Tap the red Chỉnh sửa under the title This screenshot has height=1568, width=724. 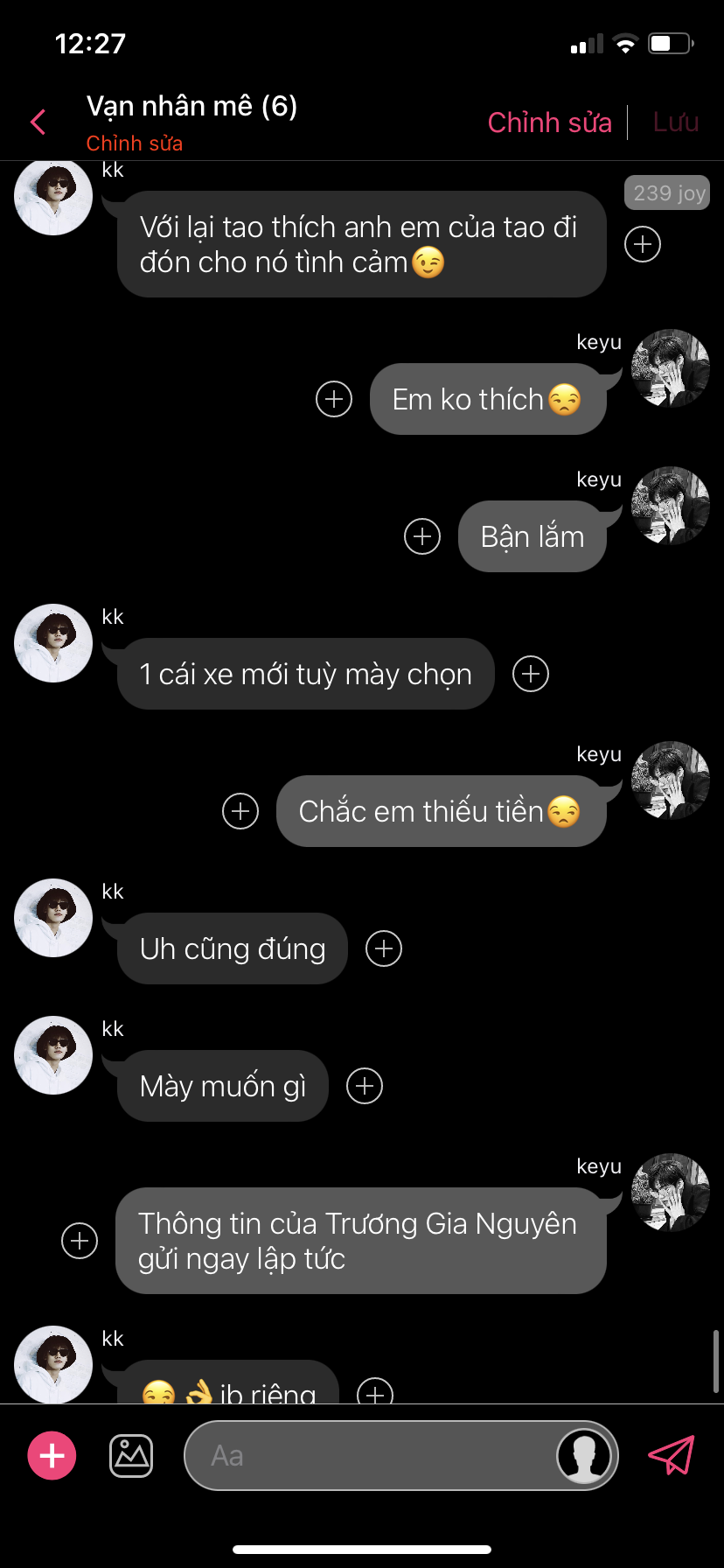click(135, 143)
